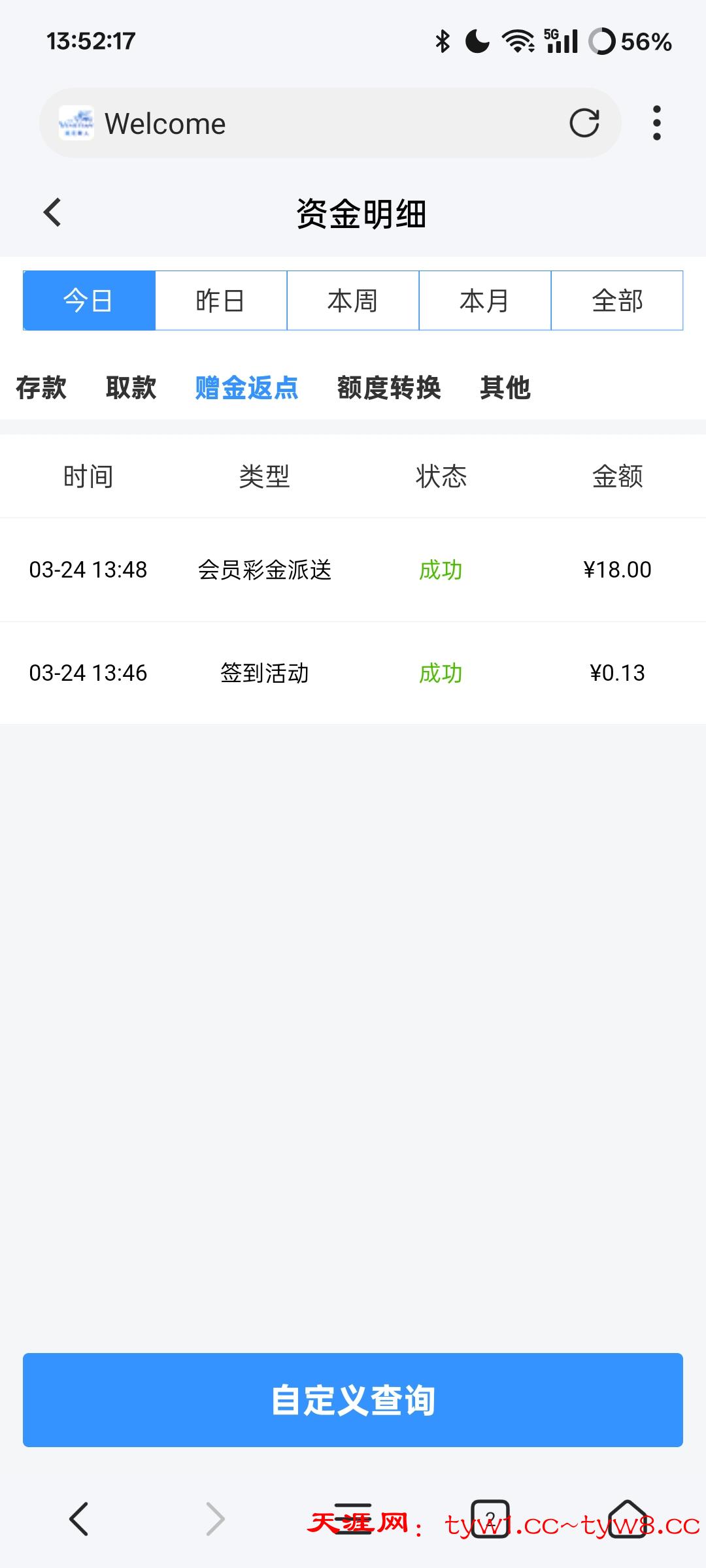The image size is (706, 1568).
Task: Switch to 额度转换 records
Action: tap(389, 387)
